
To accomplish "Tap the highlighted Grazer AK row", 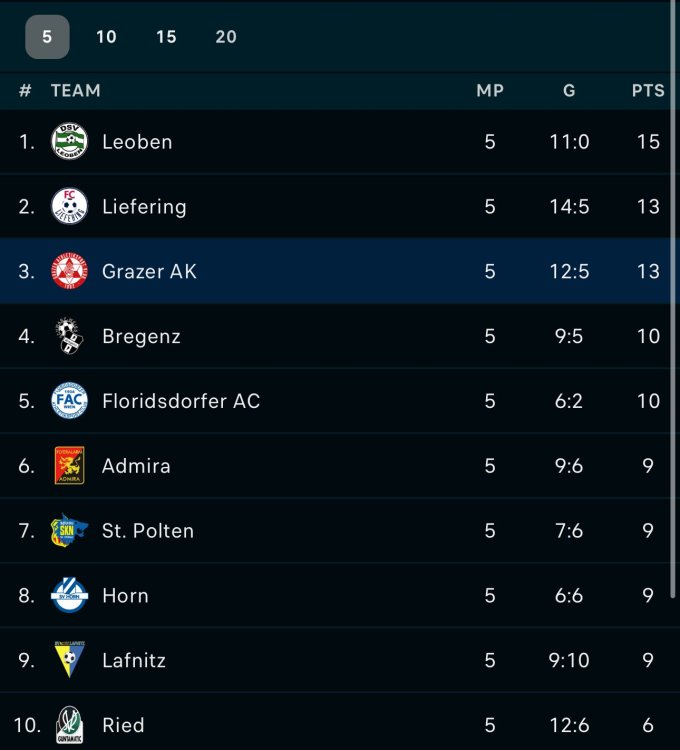I will pyautogui.click(x=149, y=271).
